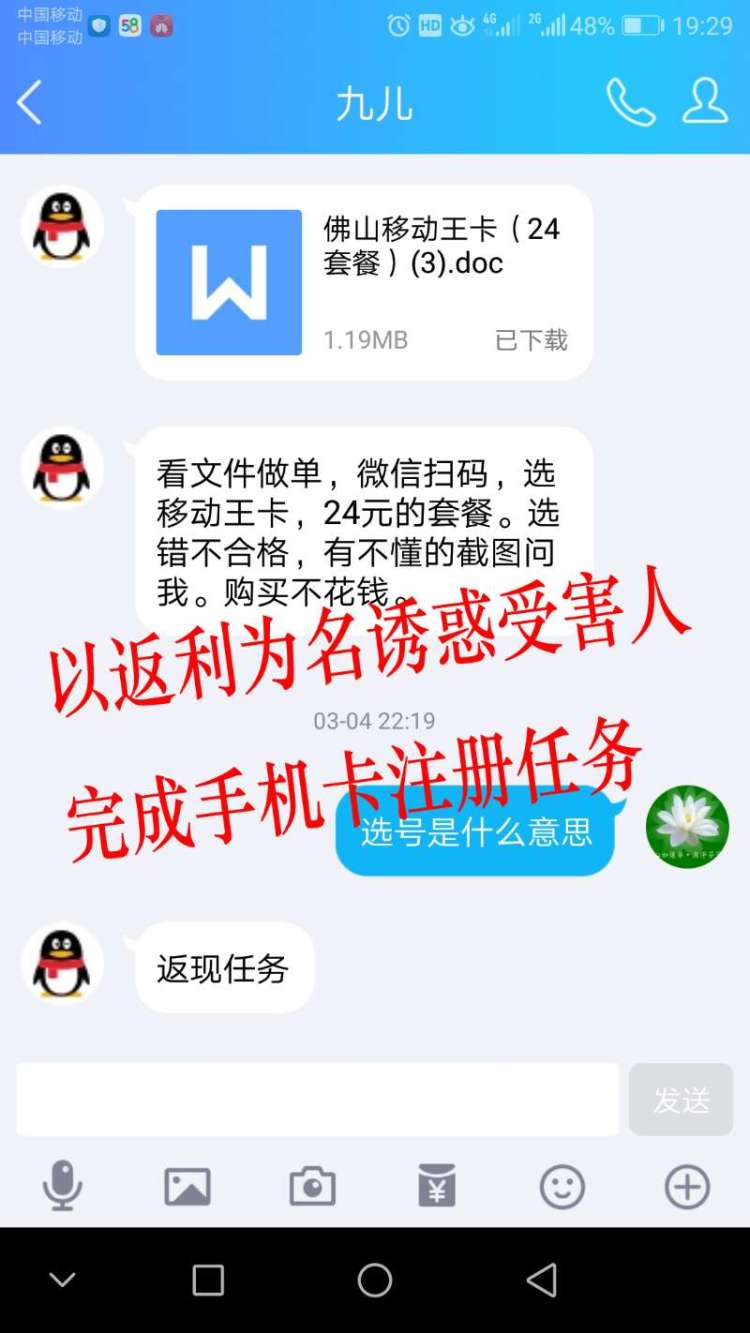Focus the message text field
This screenshot has height=1333, width=750.
click(x=317, y=1099)
